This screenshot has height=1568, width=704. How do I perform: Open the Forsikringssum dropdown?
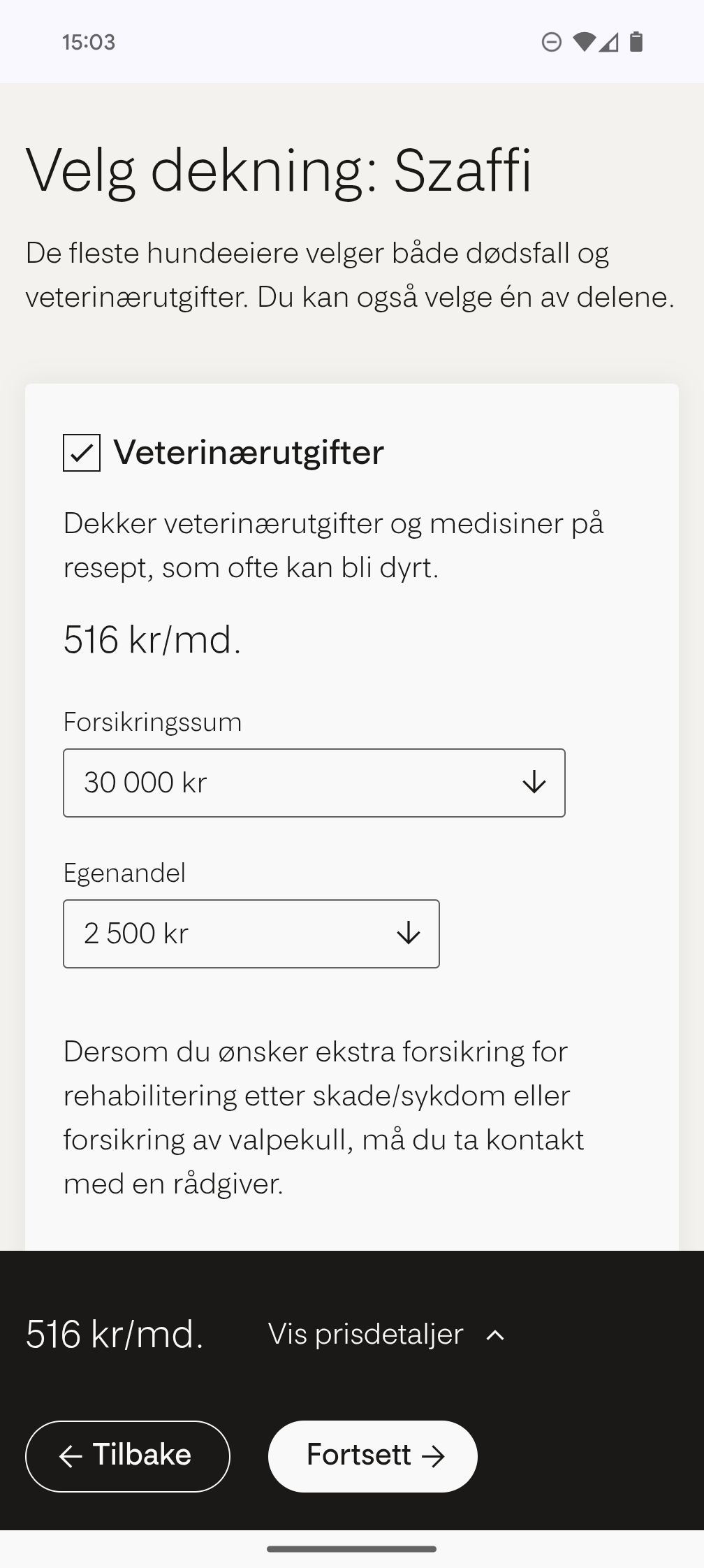click(x=314, y=783)
